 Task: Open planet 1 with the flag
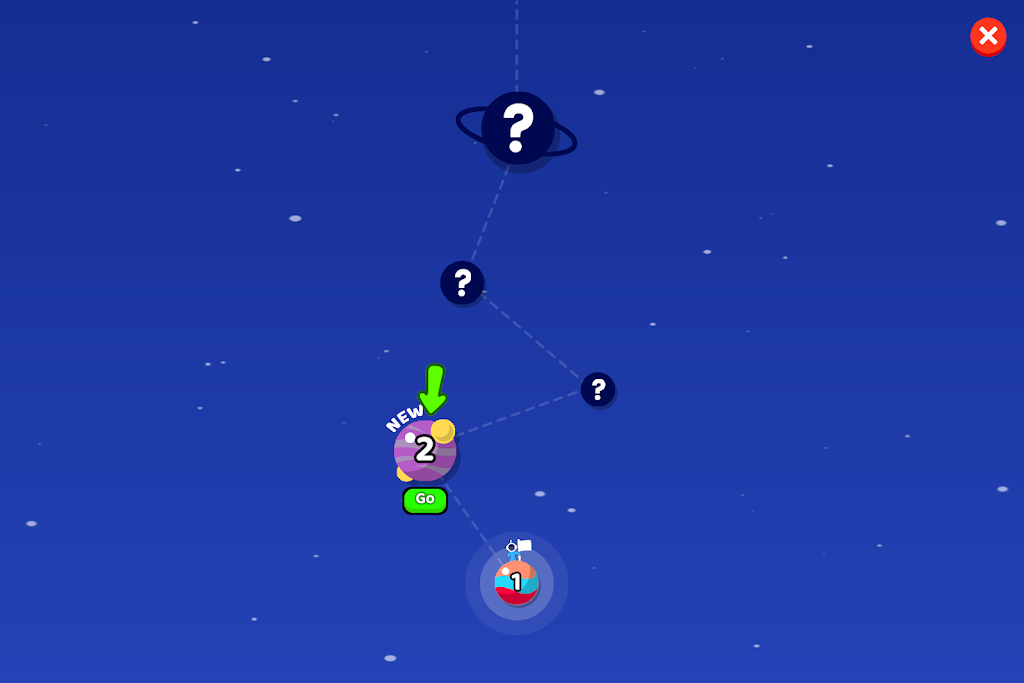(516, 582)
